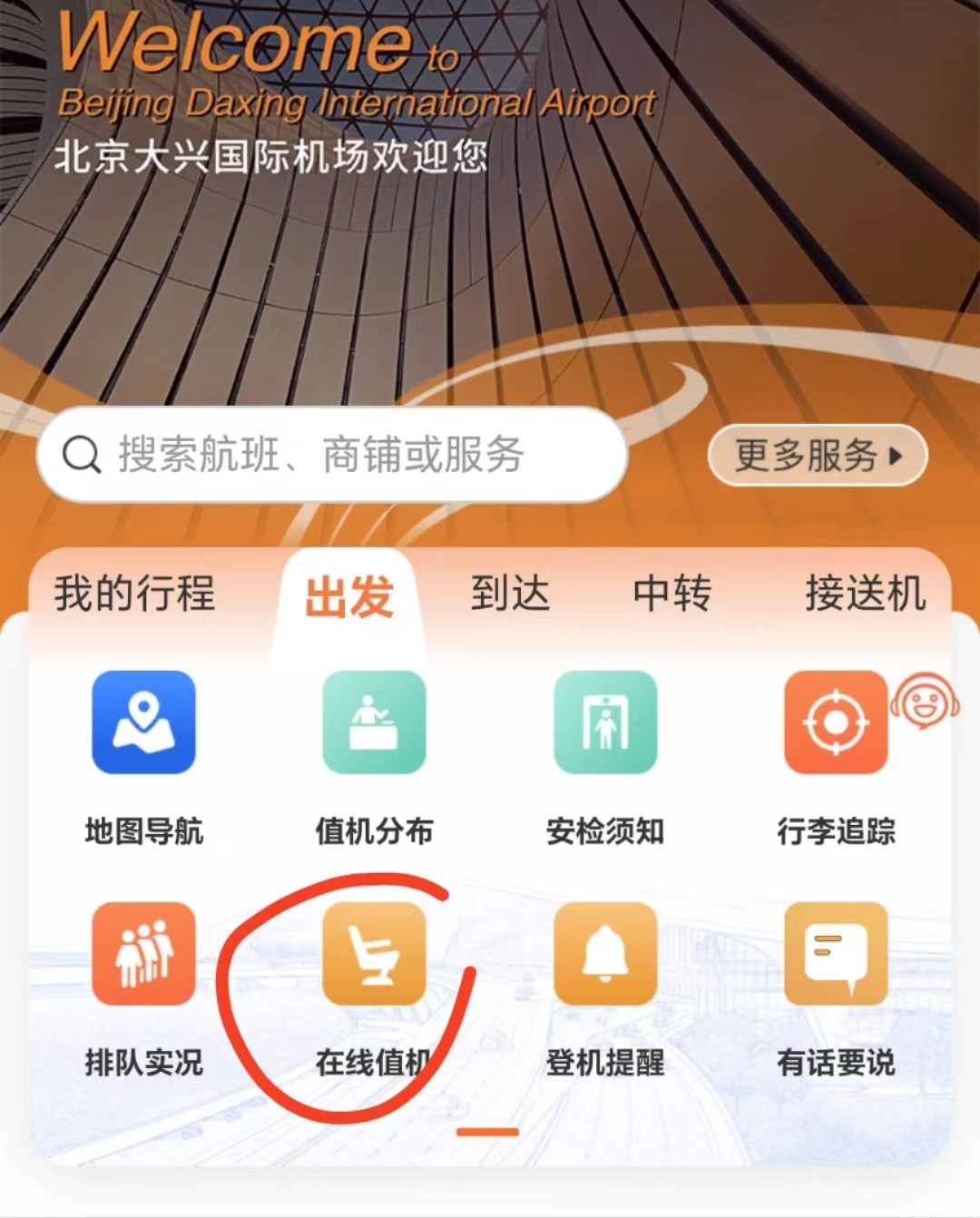Viewport: 980px width, 1218px height.
Task: Open 更多服务 button
Action: point(818,455)
